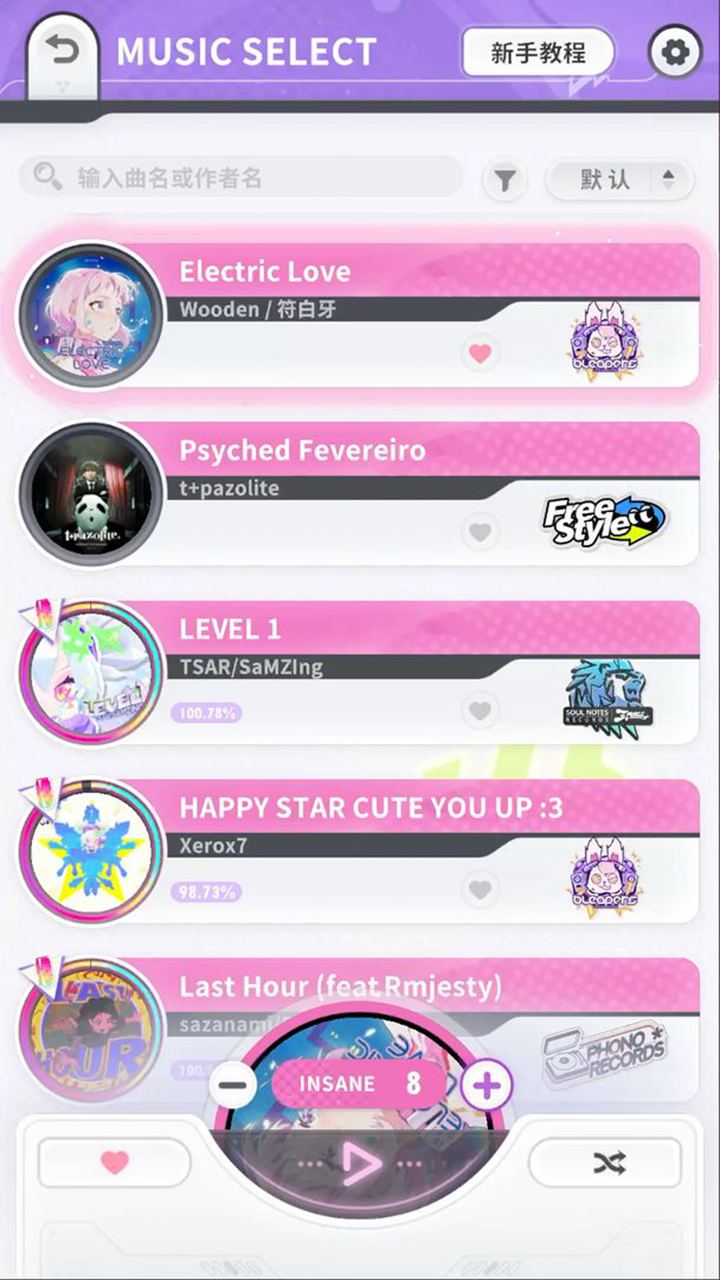Expand the 默认 sort dropdown

tap(619, 180)
